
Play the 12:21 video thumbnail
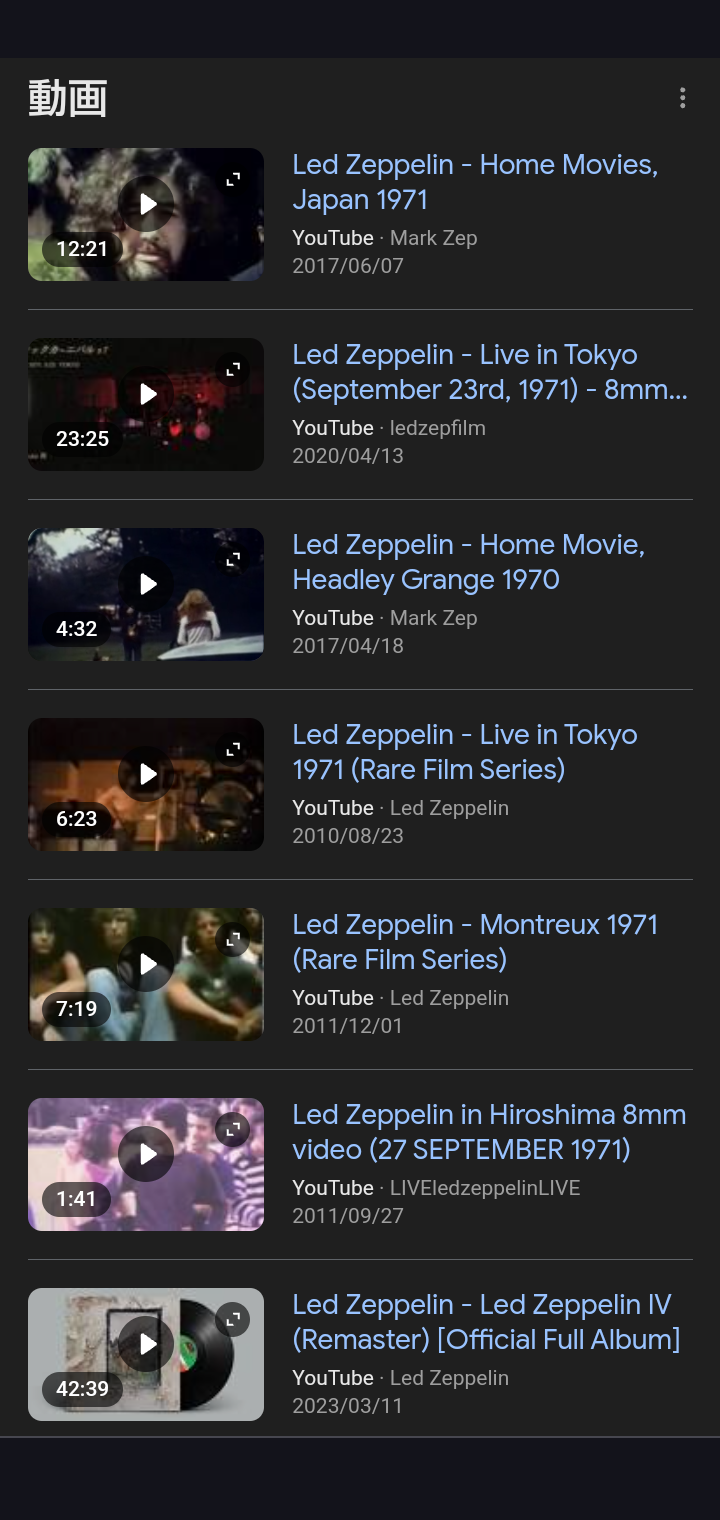tap(147, 204)
